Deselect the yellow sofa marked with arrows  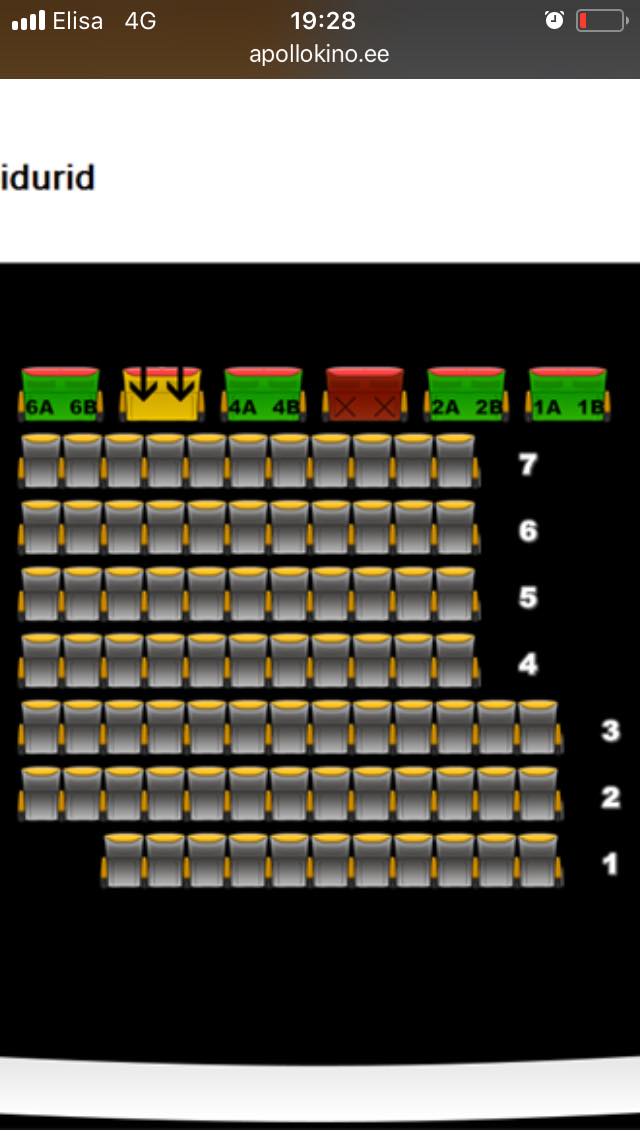pos(162,394)
